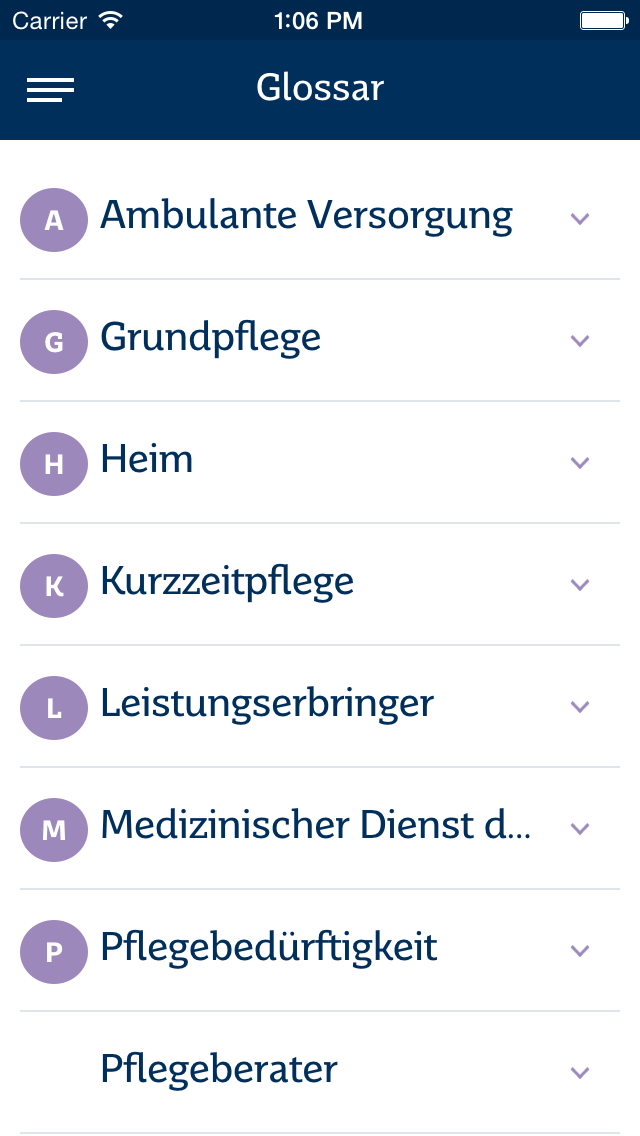This screenshot has width=640, height=1136.
Task: Expand the Kurzzeitpflege entry
Action: [320, 584]
